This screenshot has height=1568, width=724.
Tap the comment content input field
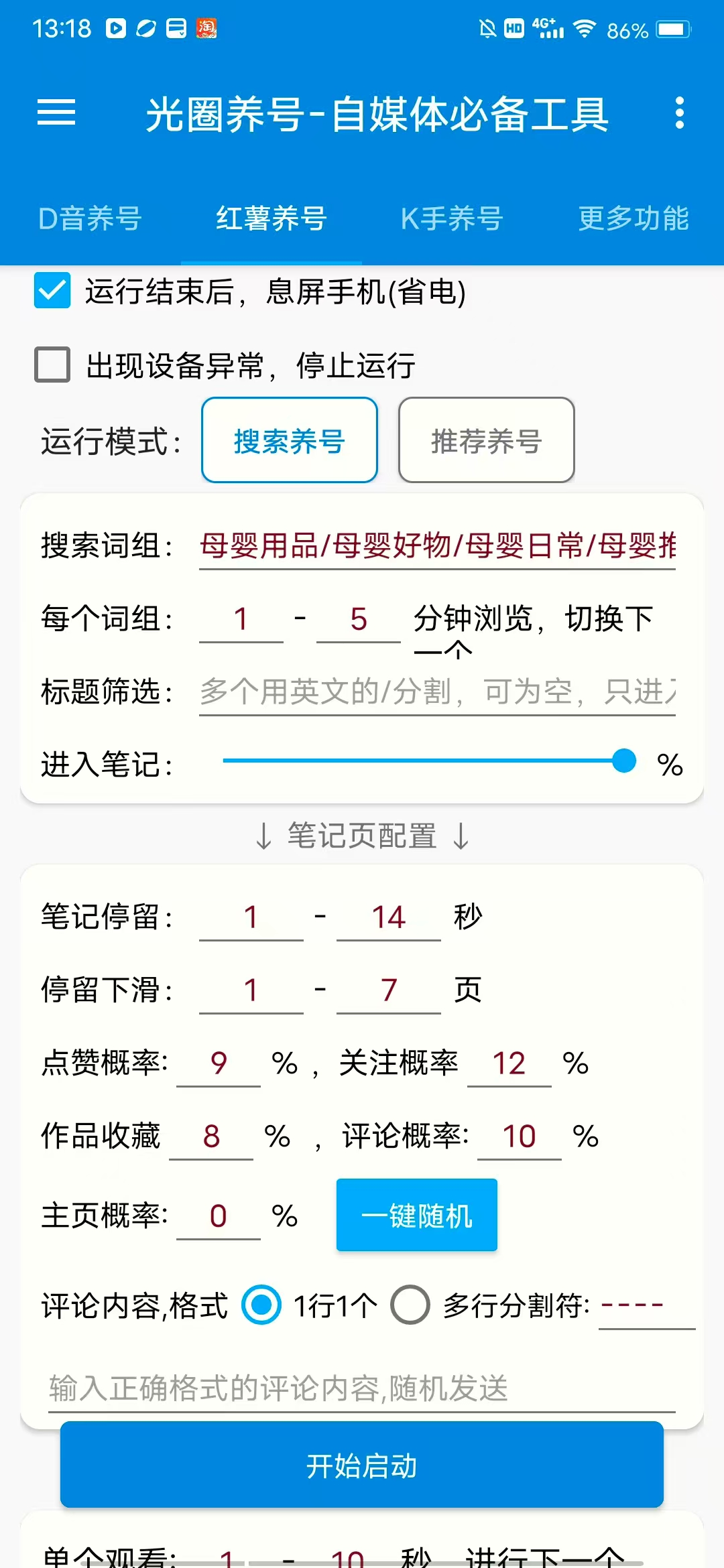362,1388
